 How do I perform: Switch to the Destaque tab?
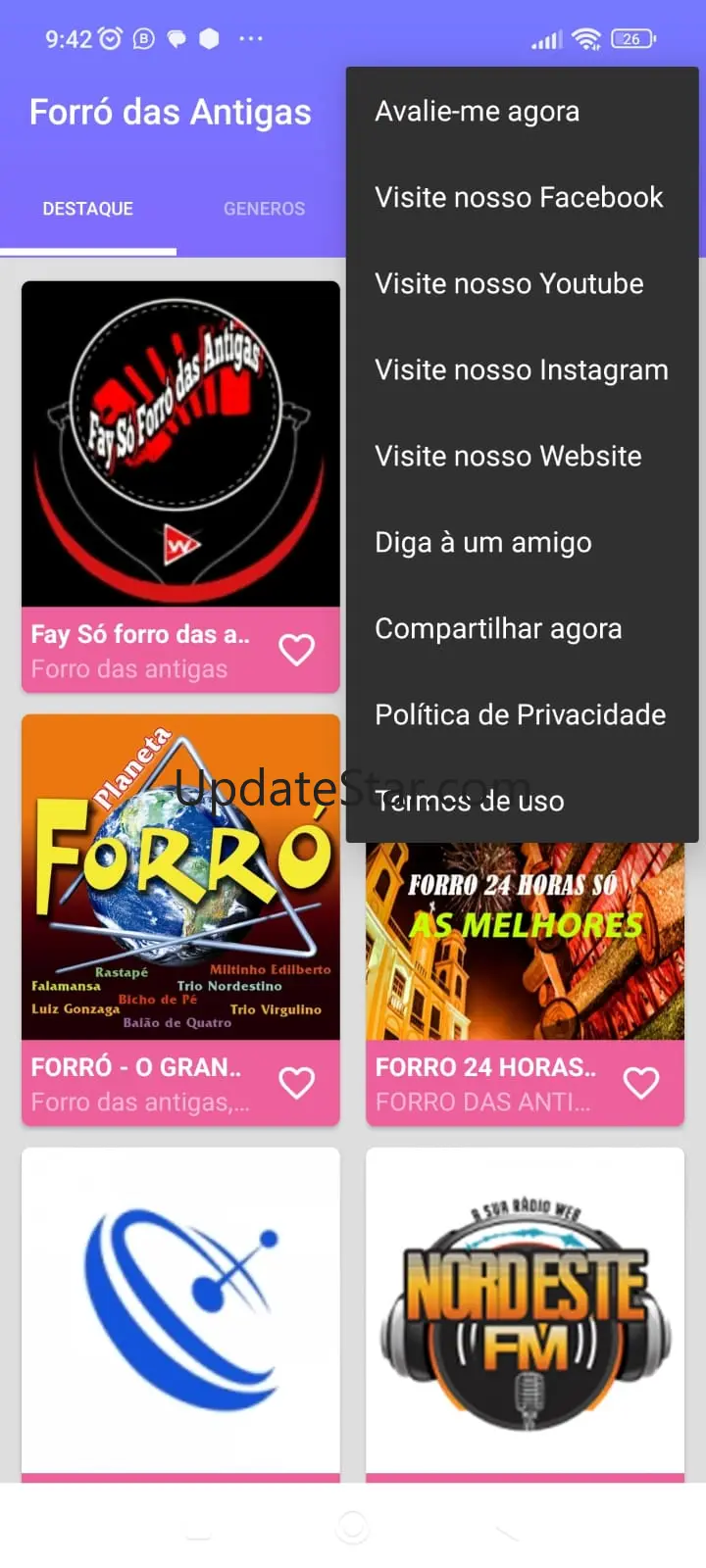pyautogui.click(x=88, y=209)
